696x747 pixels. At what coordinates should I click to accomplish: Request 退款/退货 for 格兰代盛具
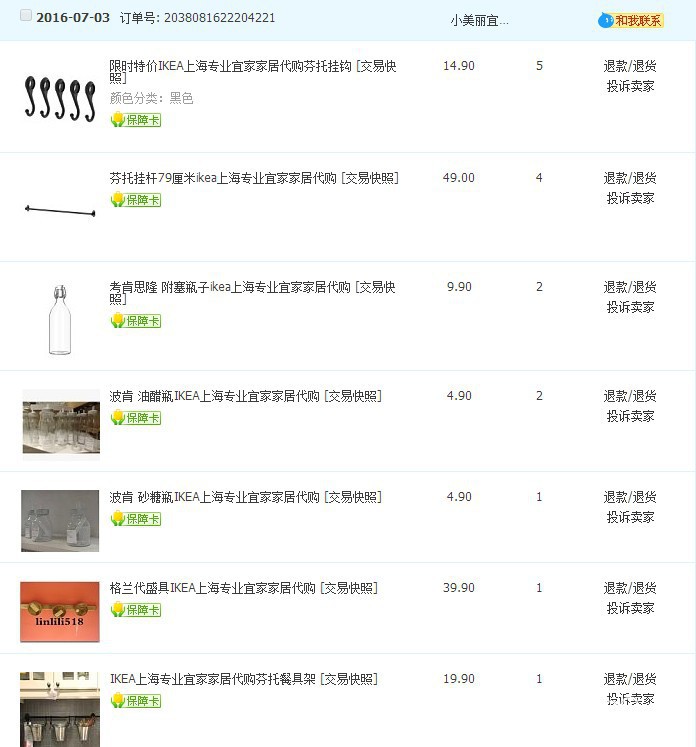click(x=630, y=588)
